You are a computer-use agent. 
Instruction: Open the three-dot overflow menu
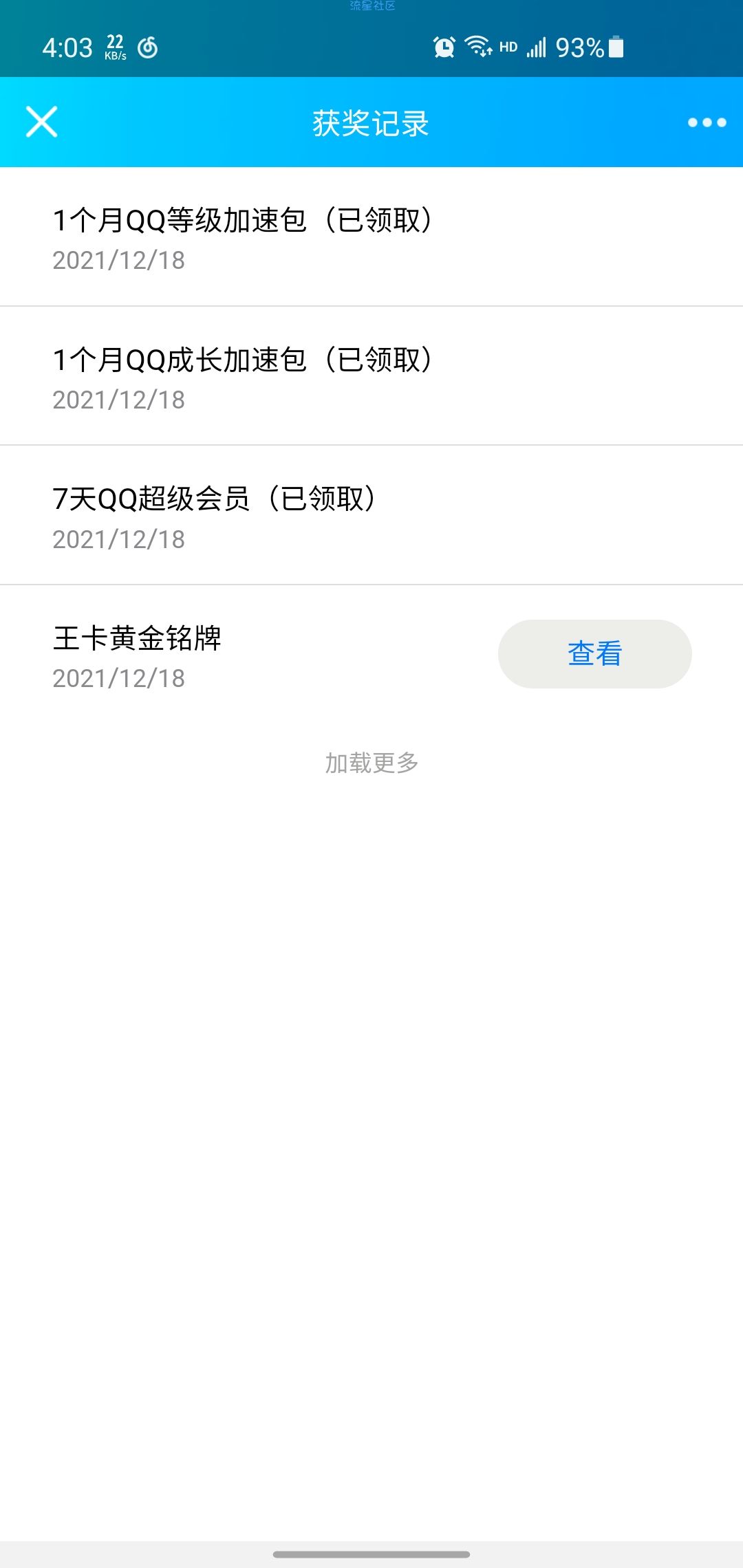point(707,122)
